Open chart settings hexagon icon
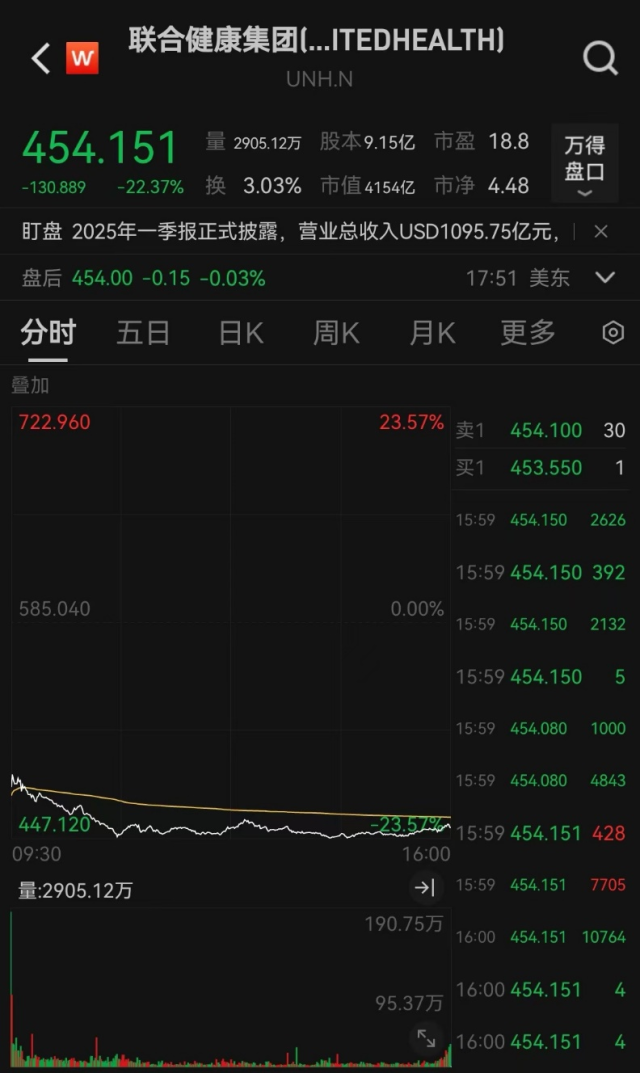This screenshot has height=1073, width=640. coord(613,333)
